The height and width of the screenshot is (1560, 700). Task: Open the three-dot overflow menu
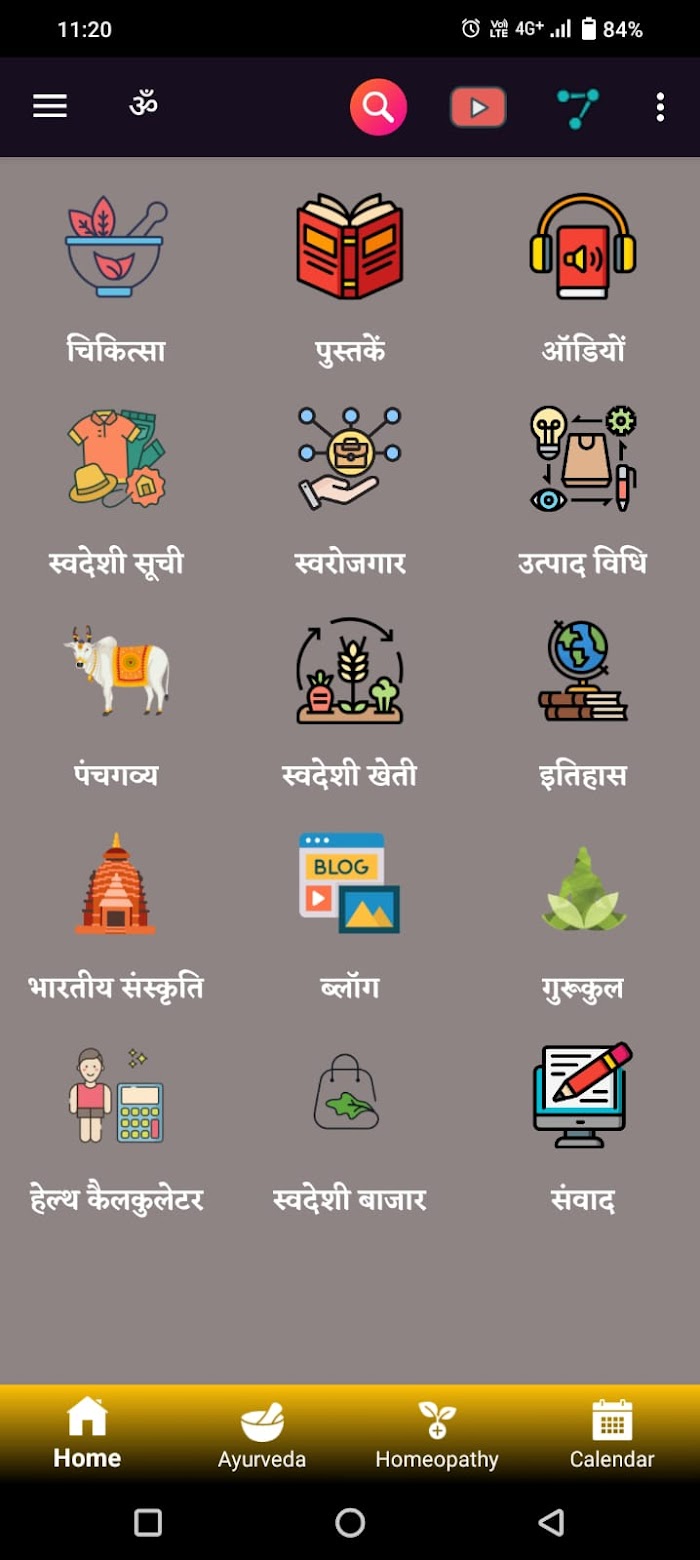pyautogui.click(x=660, y=107)
